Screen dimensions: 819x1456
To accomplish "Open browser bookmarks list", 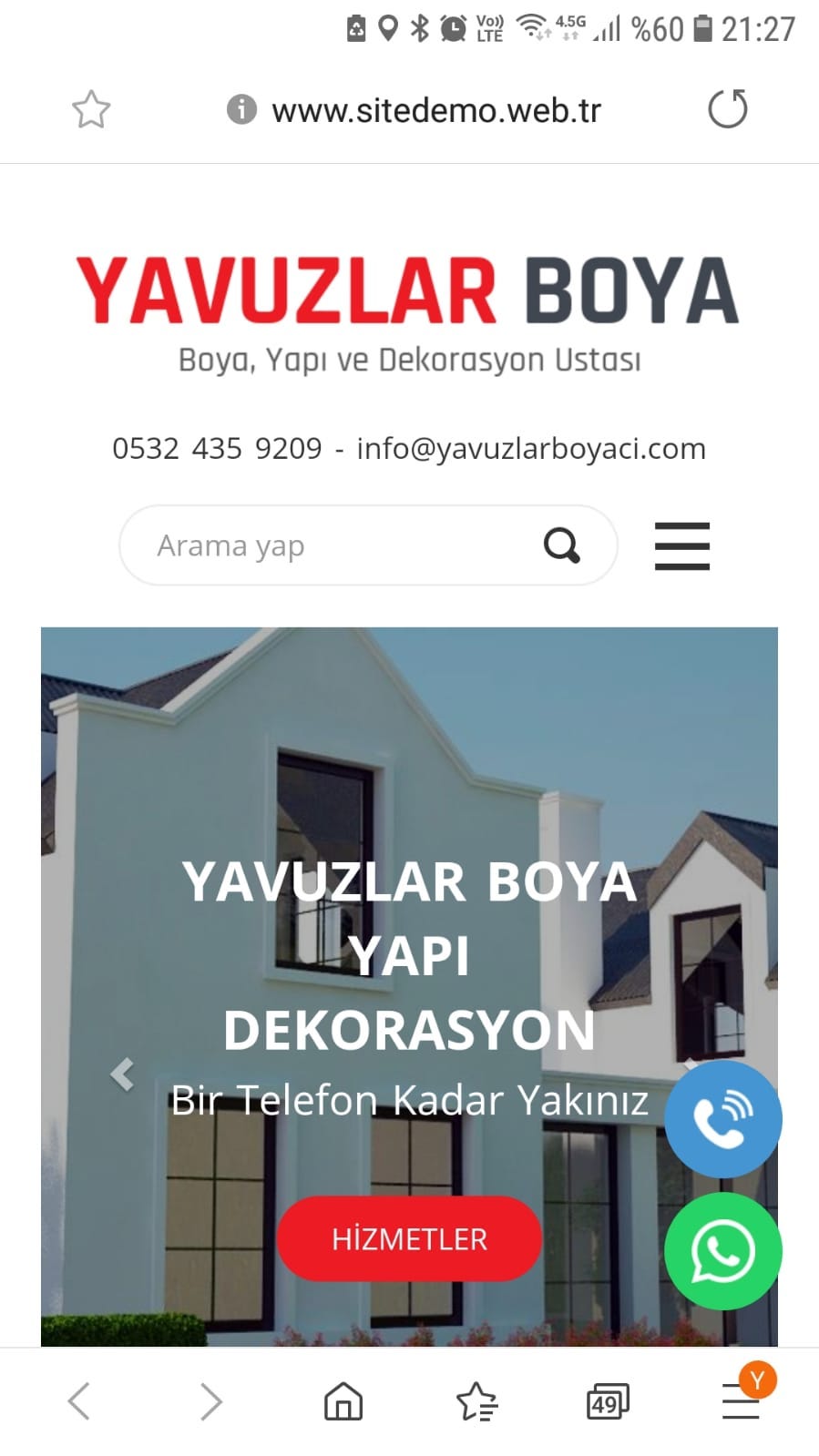I will tap(476, 1400).
